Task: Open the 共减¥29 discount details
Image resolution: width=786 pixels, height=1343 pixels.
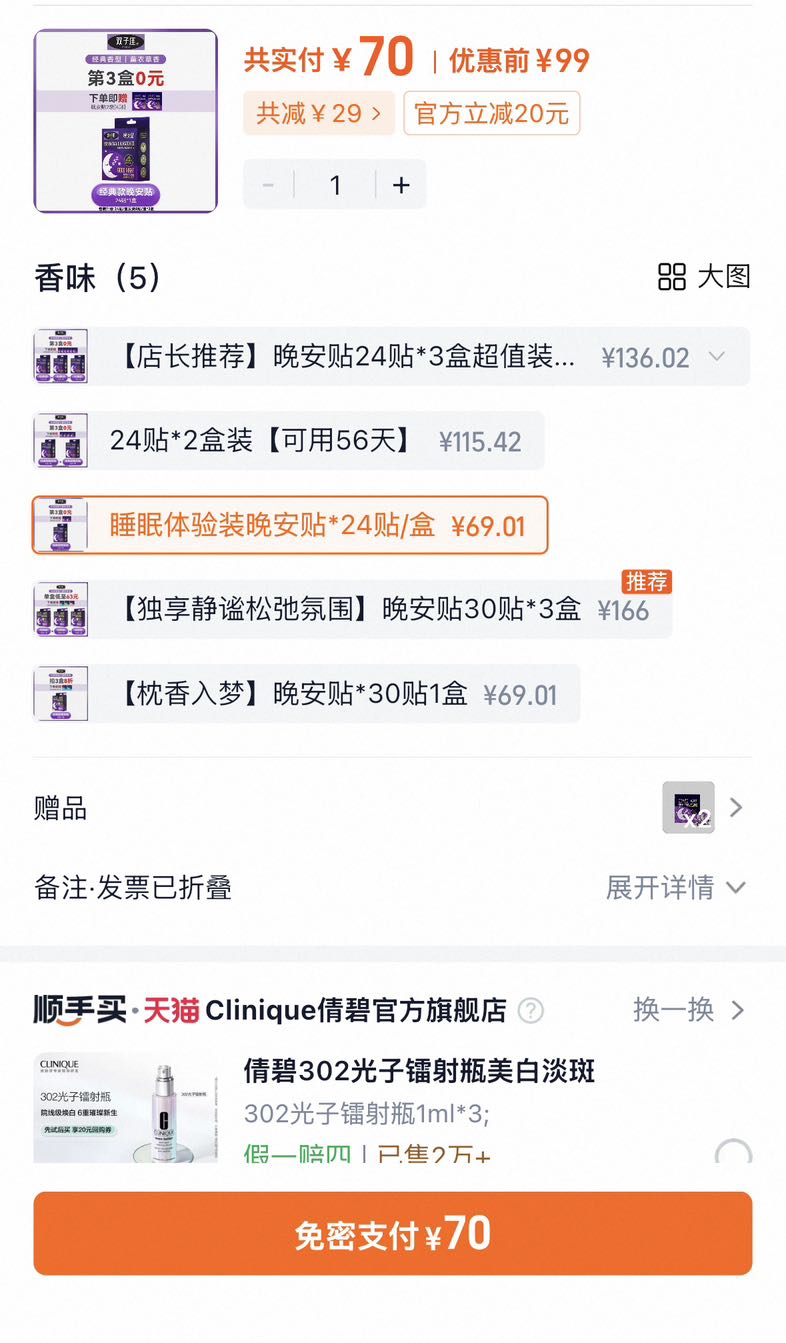Action: 319,113
